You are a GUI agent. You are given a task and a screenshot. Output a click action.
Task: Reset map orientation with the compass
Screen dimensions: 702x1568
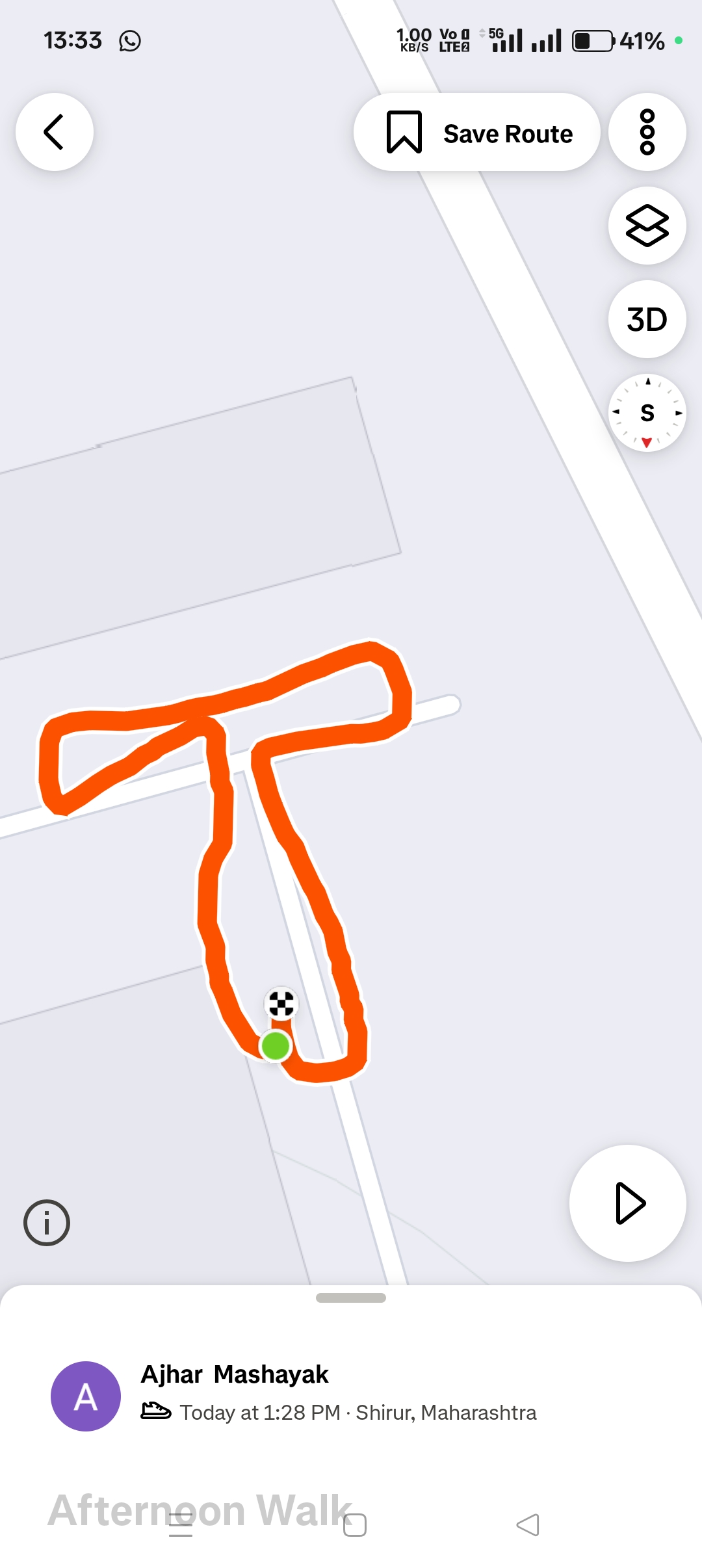[x=647, y=413]
